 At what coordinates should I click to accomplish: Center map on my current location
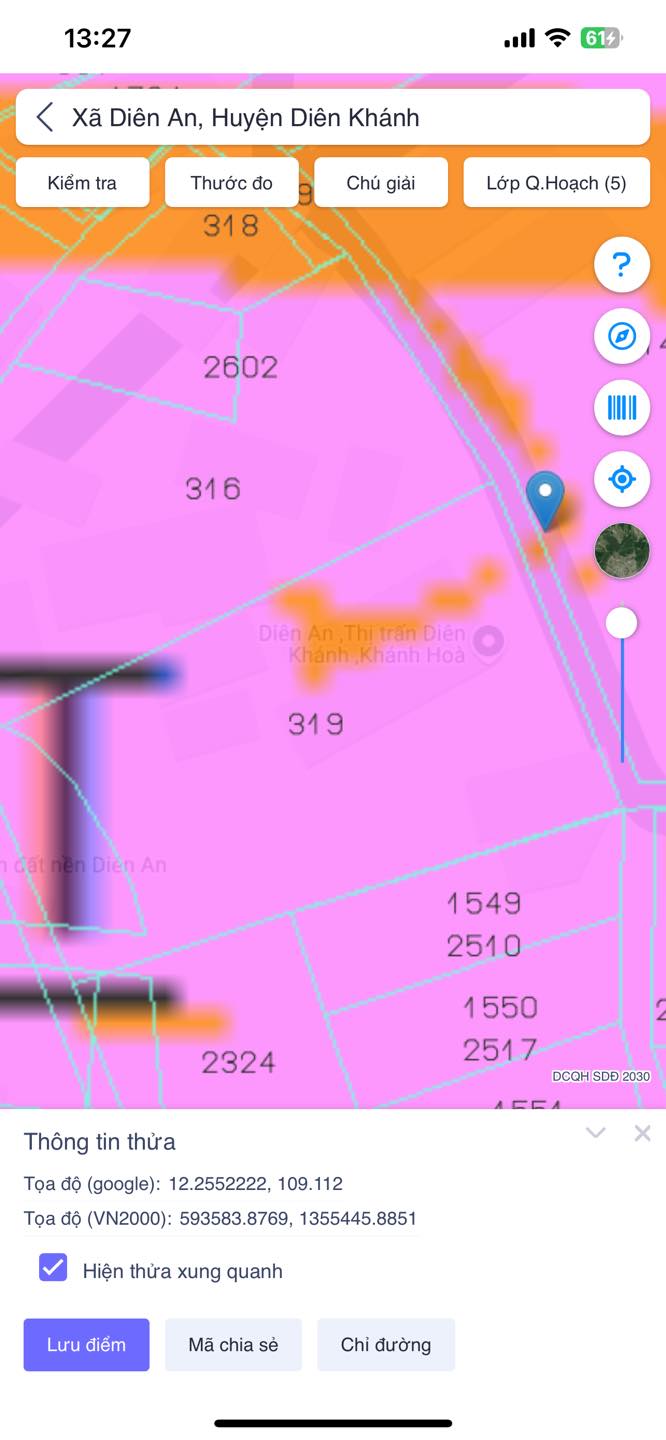coord(622,480)
